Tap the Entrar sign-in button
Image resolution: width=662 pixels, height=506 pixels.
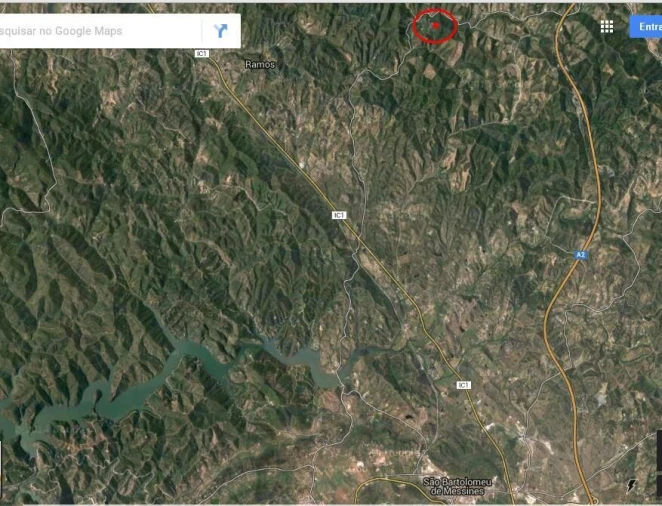click(x=646, y=27)
